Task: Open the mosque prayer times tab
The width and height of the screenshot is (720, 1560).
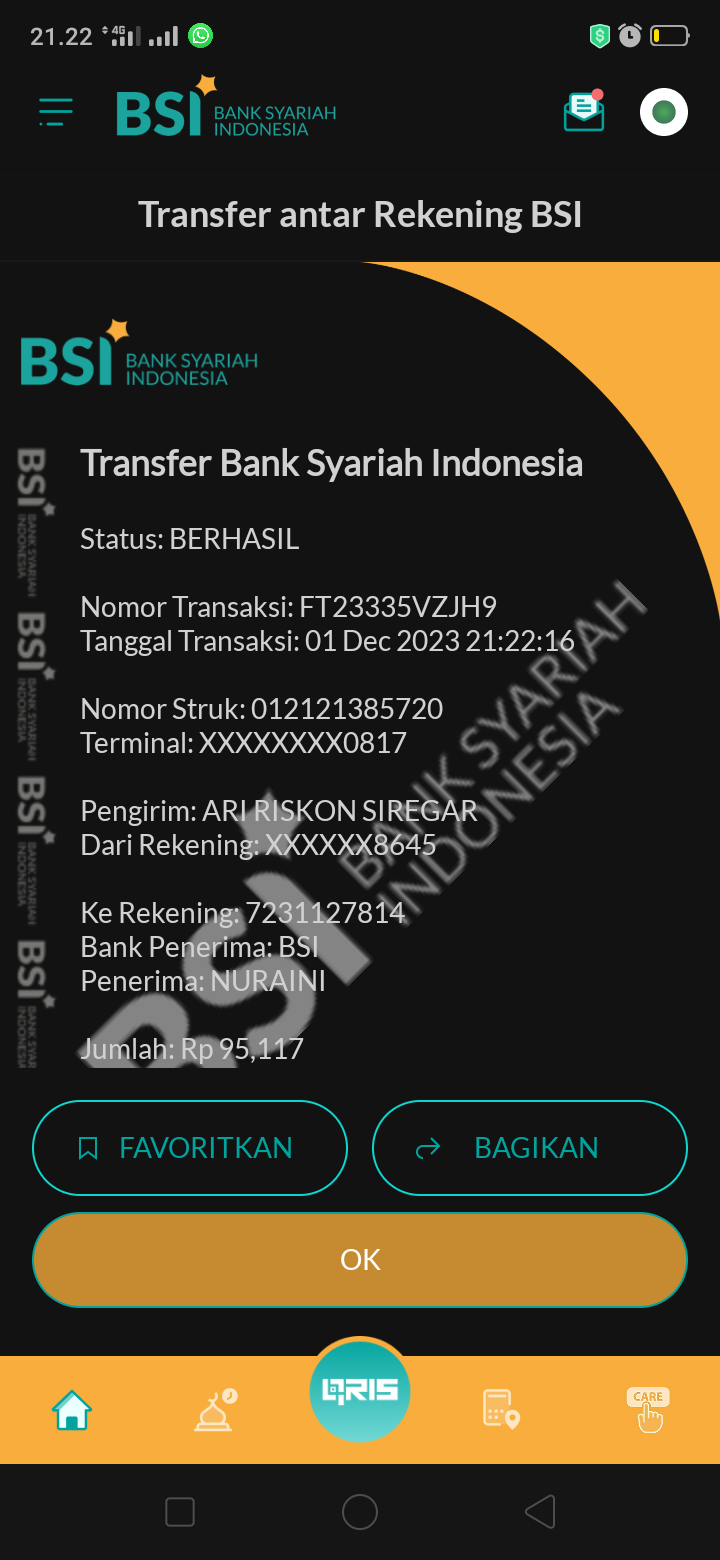Action: tap(215, 1410)
